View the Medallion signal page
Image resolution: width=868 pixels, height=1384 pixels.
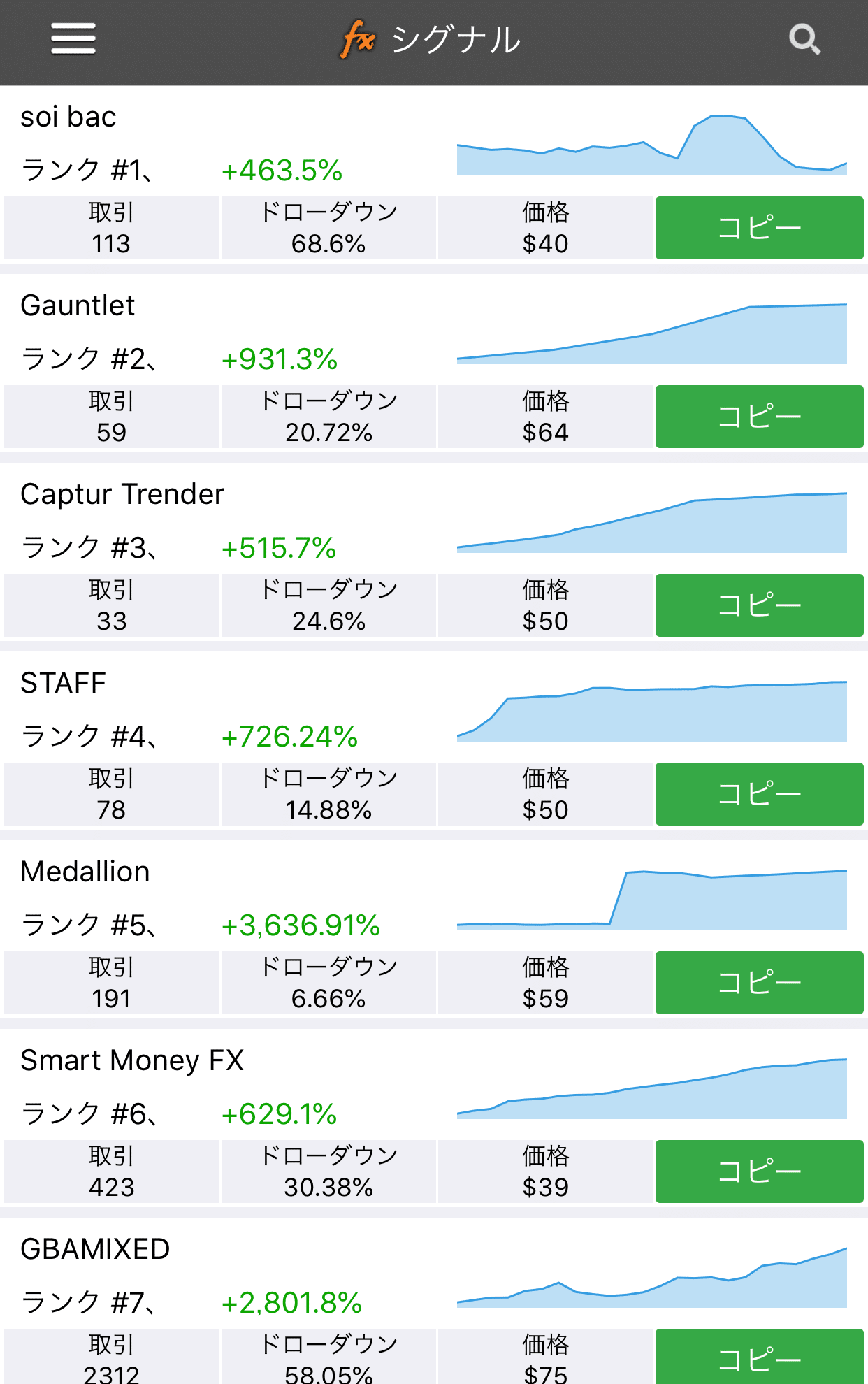point(85,872)
